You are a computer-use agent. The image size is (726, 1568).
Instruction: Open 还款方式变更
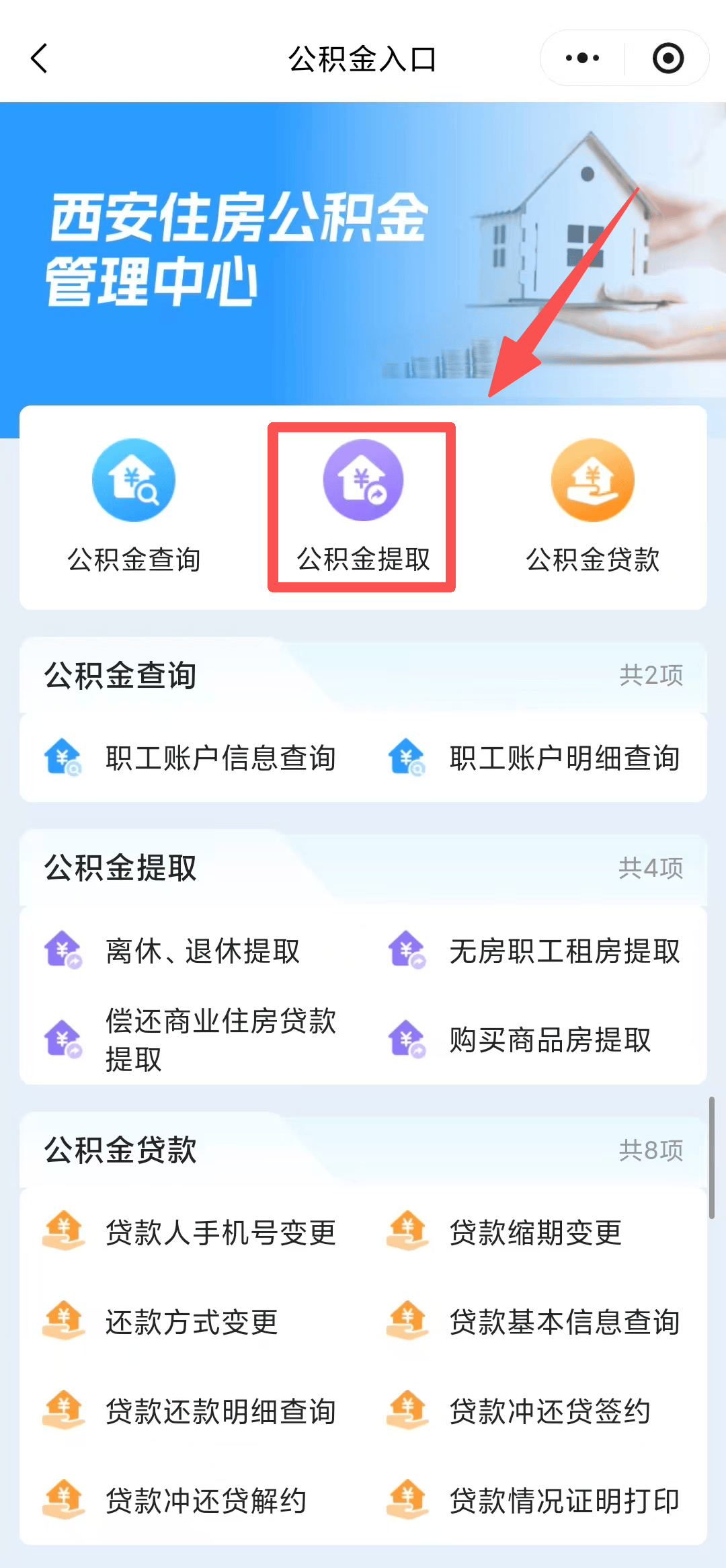(x=192, y=1322)
